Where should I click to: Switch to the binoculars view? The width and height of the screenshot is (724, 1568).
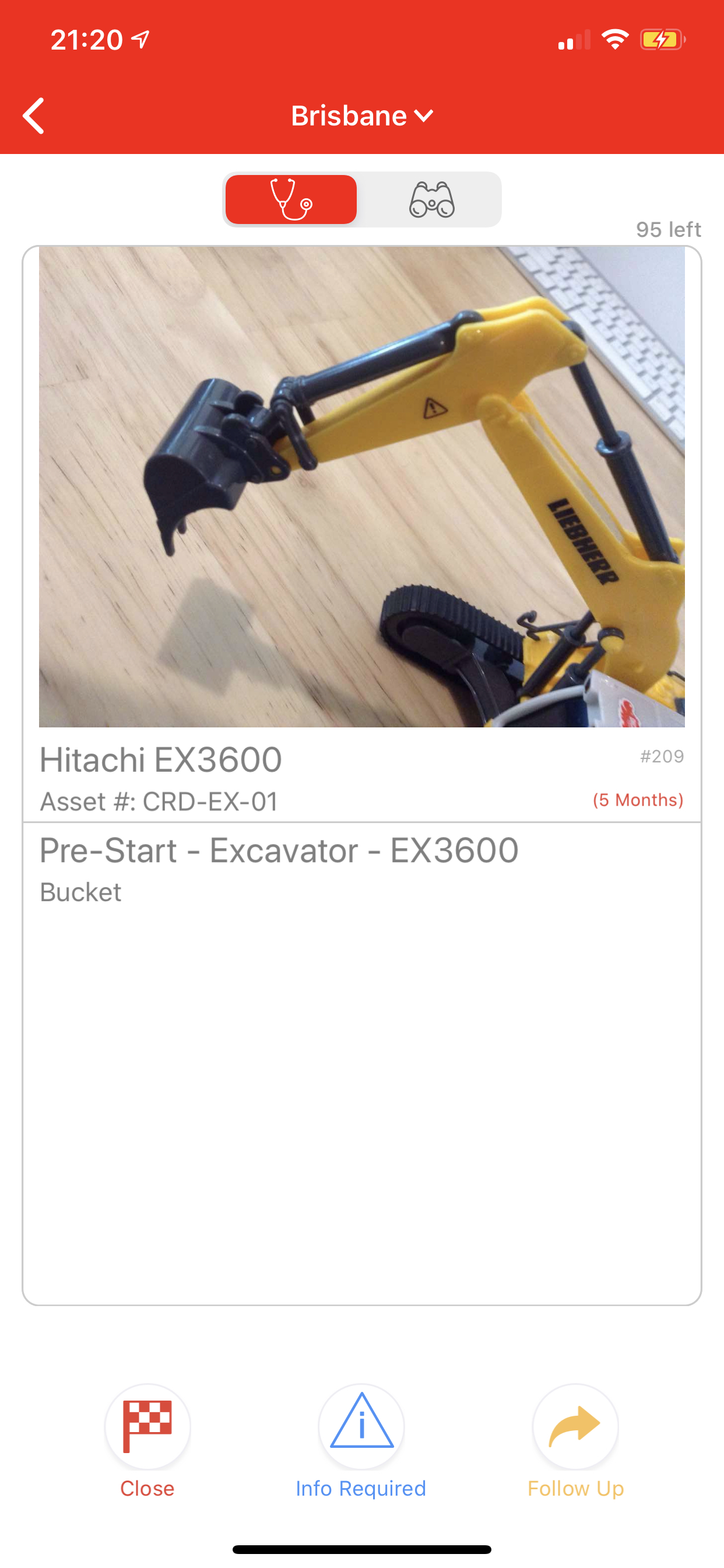pos(431,199)
